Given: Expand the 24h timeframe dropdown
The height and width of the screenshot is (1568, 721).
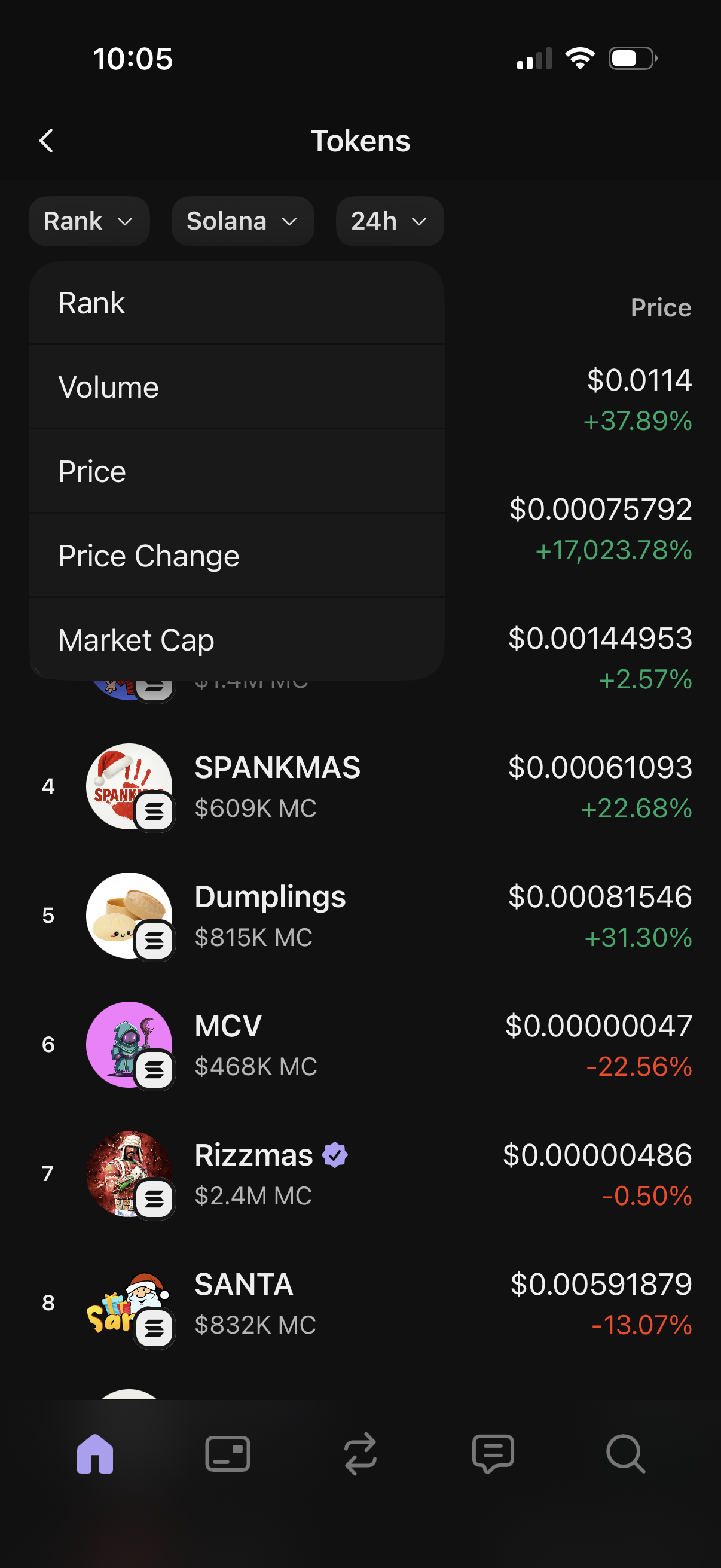Looking at the screenshot, I should (389, 221).
